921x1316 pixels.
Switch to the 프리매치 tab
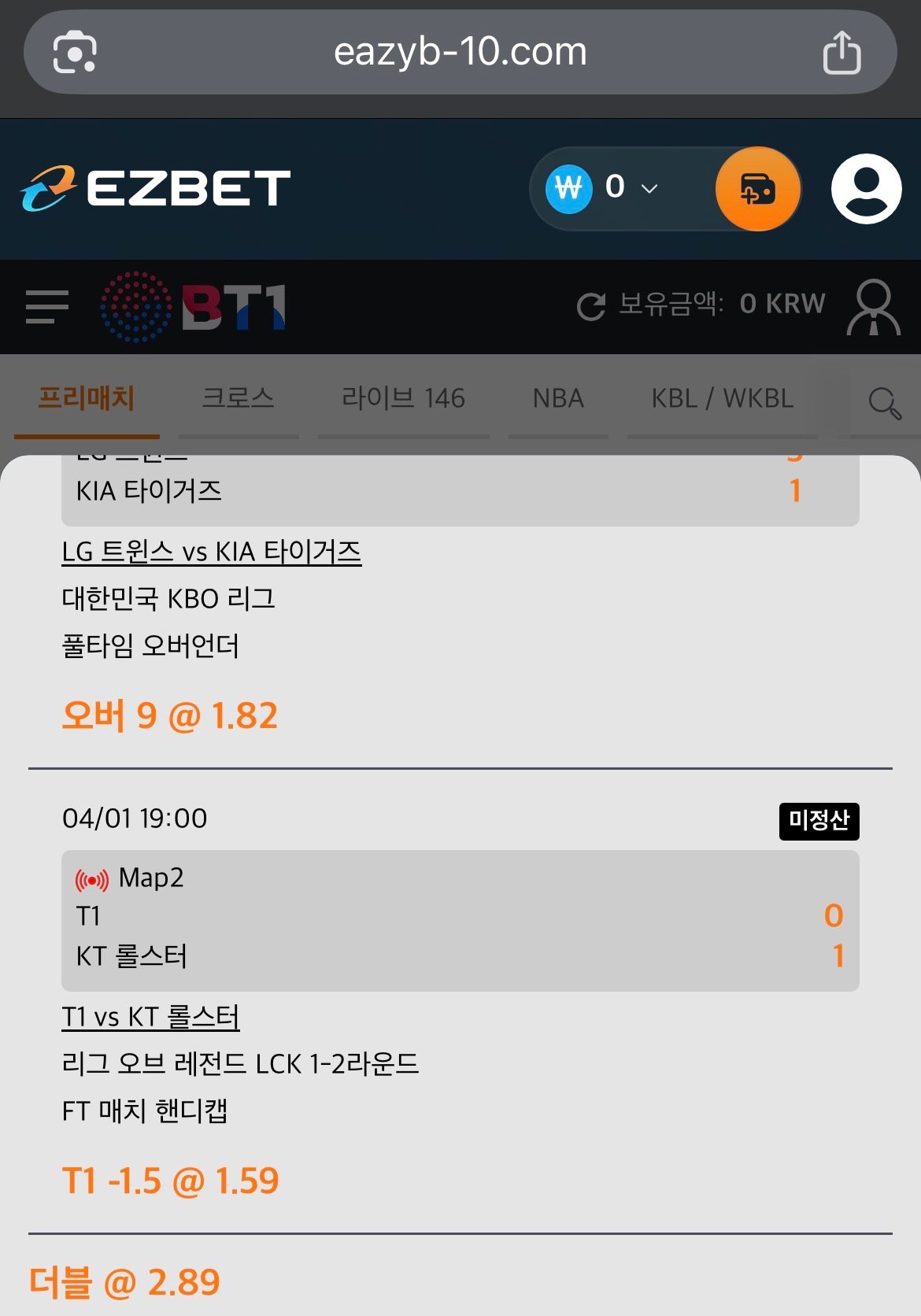click(x=87, y=398)
